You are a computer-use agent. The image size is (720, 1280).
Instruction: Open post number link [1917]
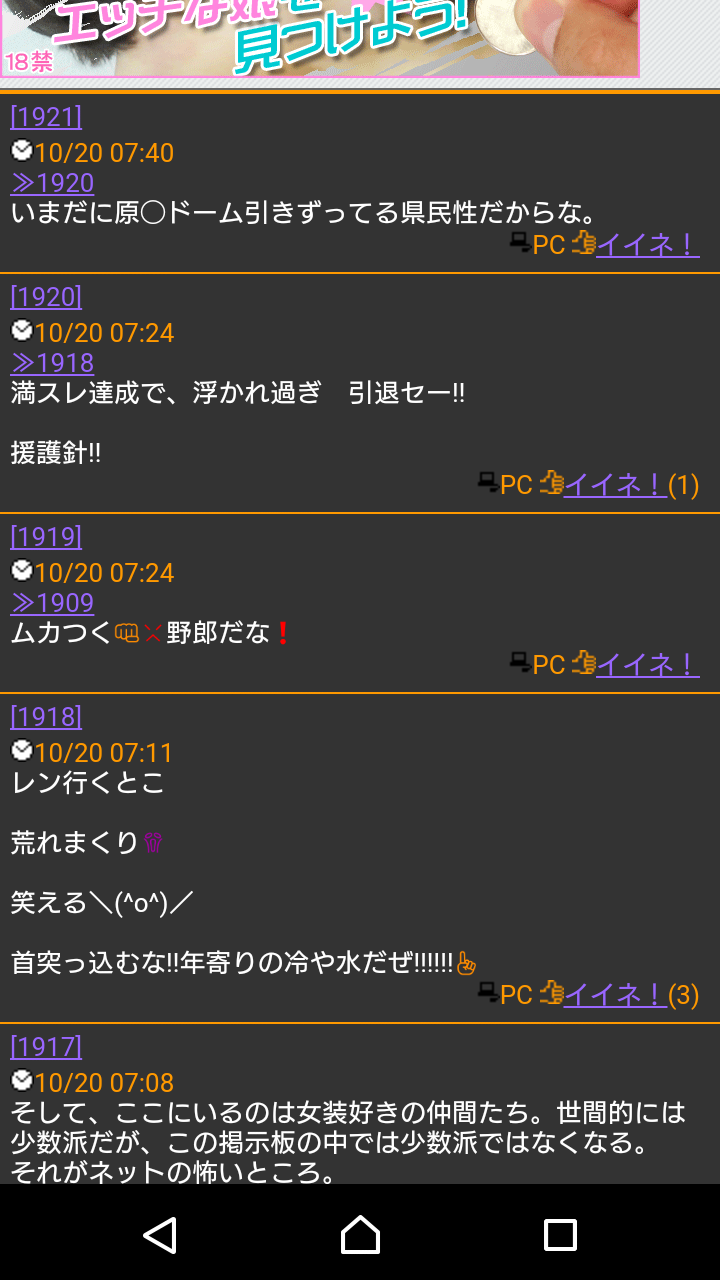(x=46, y=1047)
